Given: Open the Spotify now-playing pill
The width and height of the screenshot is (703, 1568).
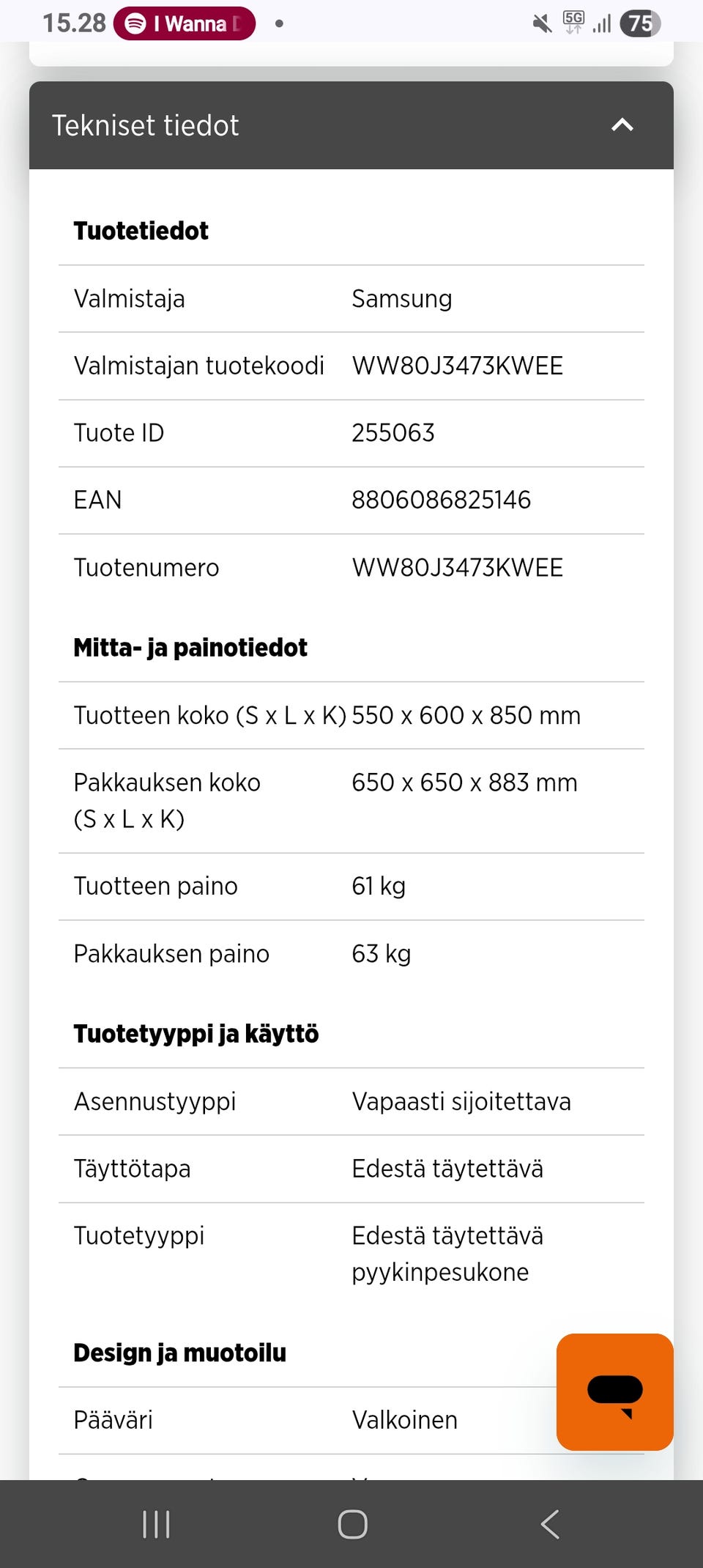Looking at the screenshot, I should pyautogui.click(x=185, y=23).
